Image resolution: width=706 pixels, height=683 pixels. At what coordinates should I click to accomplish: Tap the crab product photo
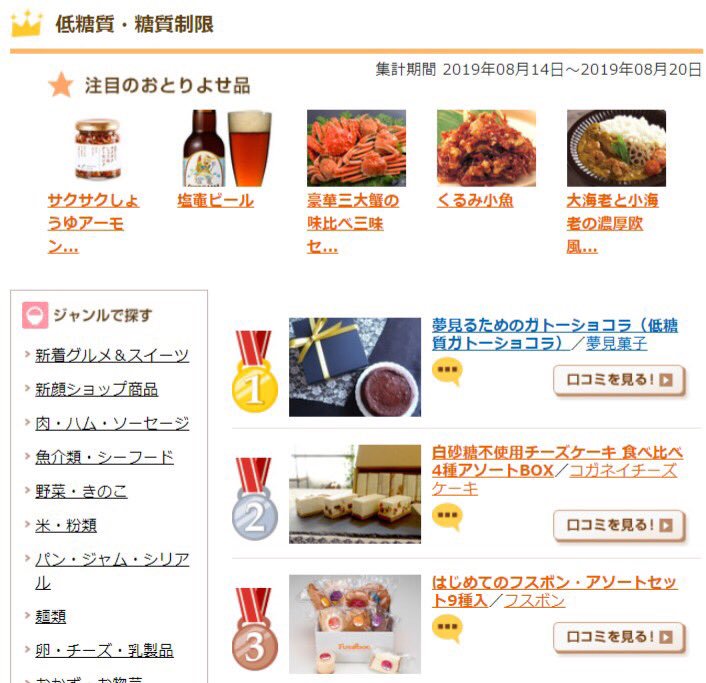tap(356, 148)
